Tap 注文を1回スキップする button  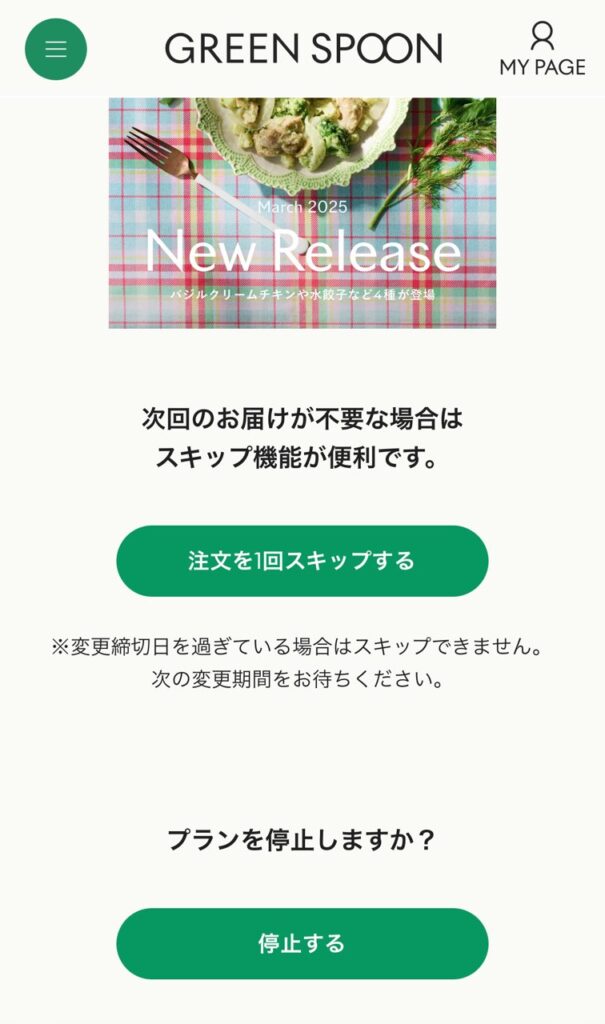point(302,561)
